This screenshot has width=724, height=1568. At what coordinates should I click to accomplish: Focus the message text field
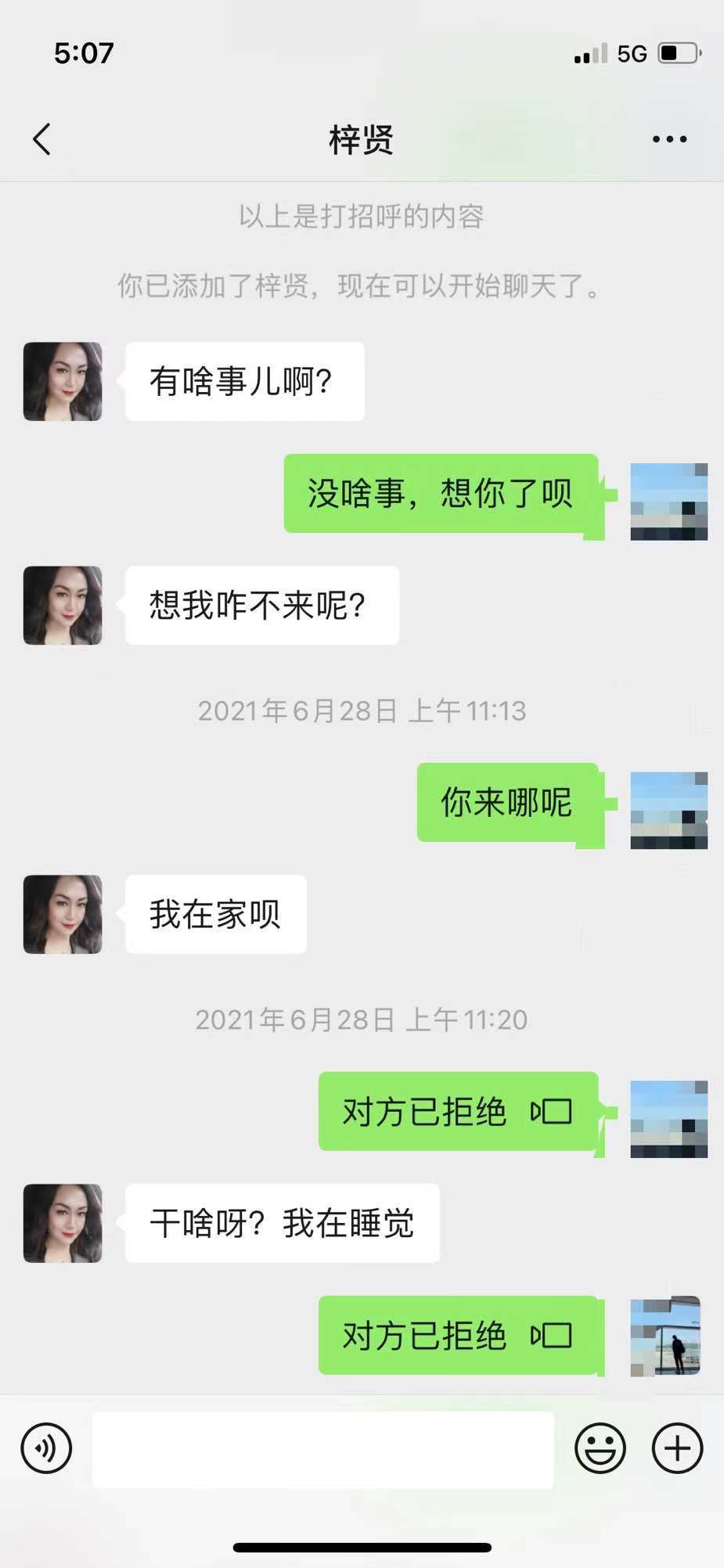[x=322, y=1449]
